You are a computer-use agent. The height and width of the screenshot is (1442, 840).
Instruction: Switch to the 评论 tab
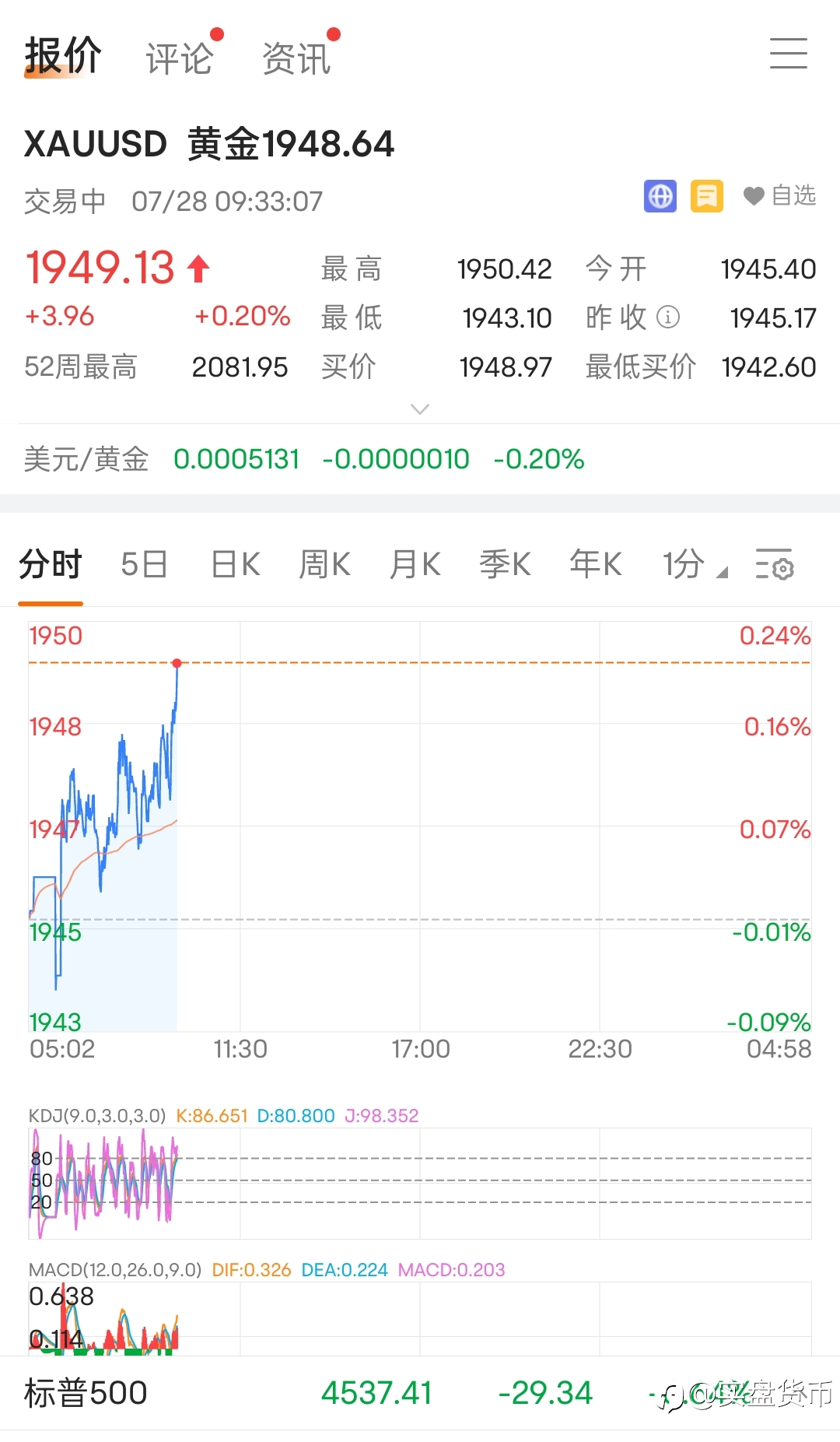tap(180, 58)
